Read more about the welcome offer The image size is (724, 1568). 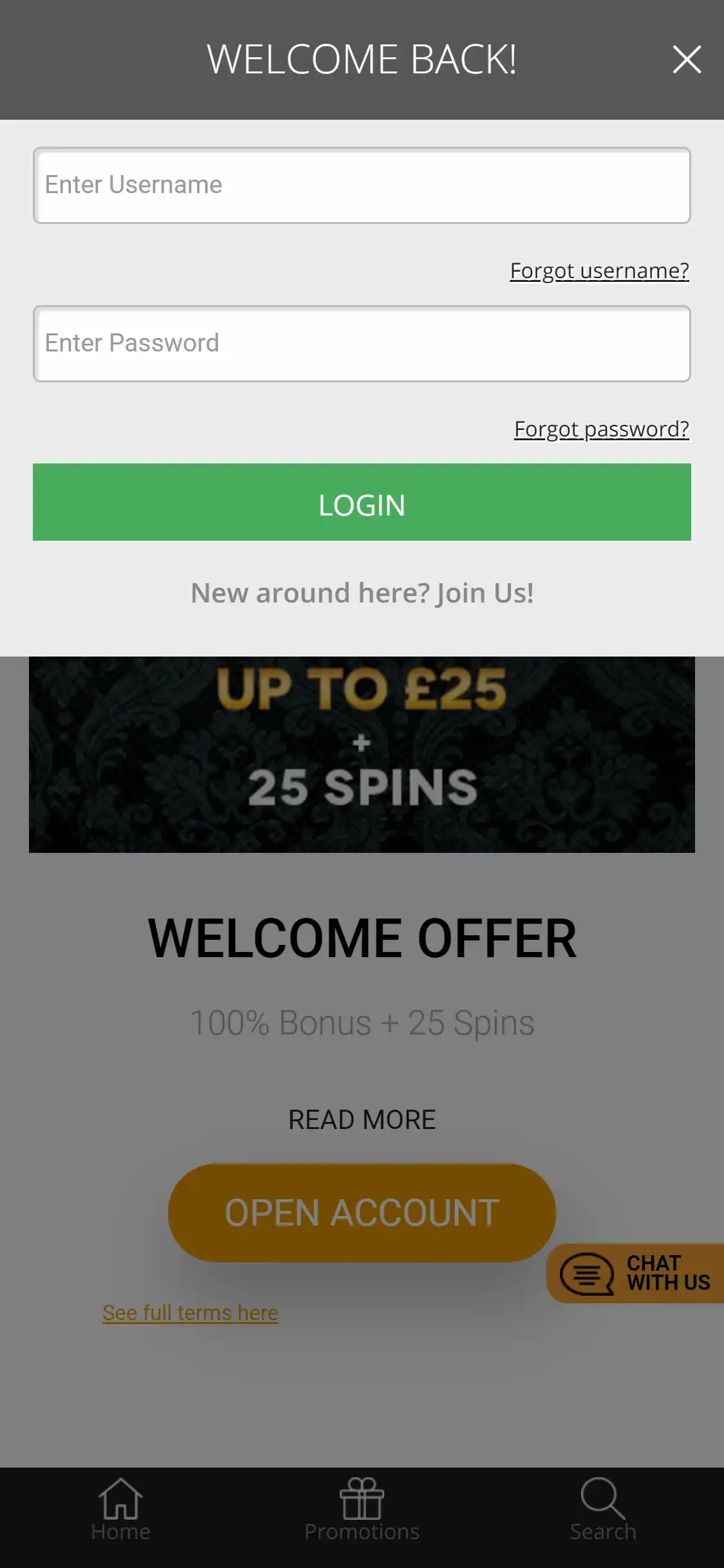[x=362, y=1120]
